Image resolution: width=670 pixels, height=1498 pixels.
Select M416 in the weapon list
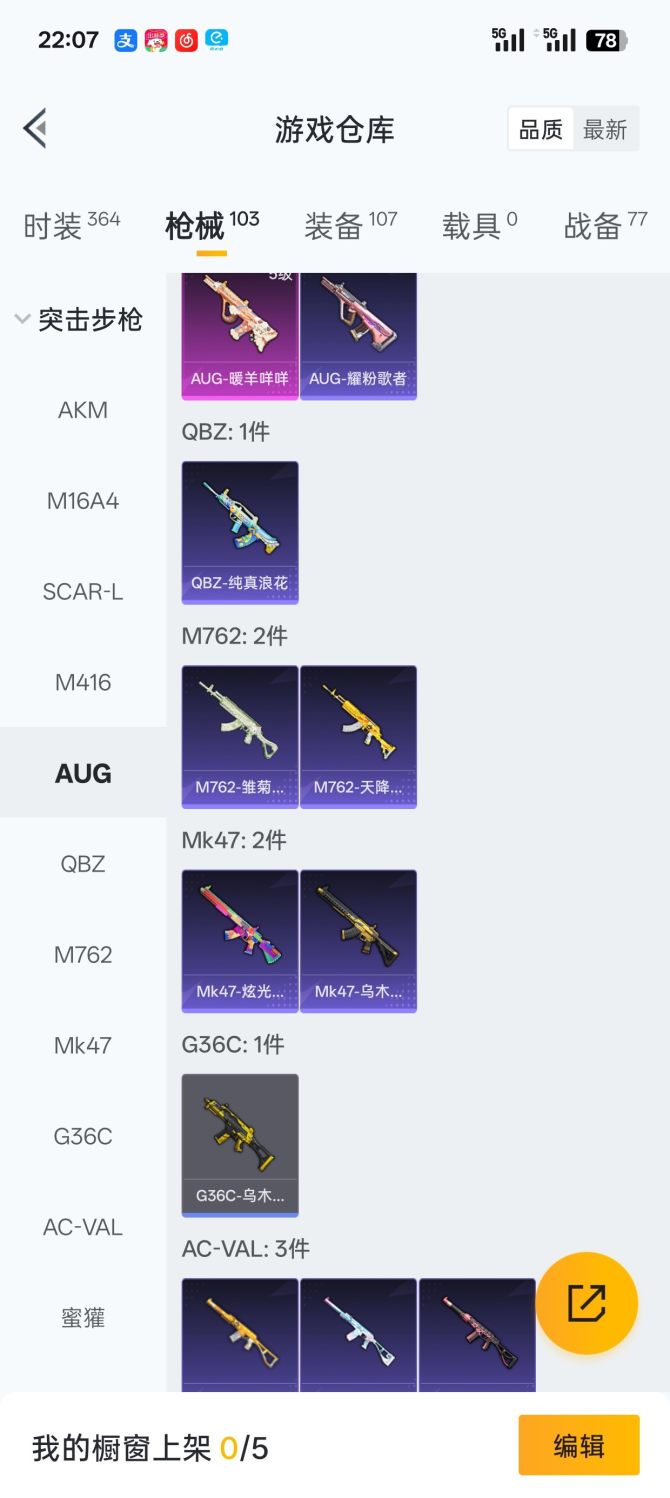point(83,683)
